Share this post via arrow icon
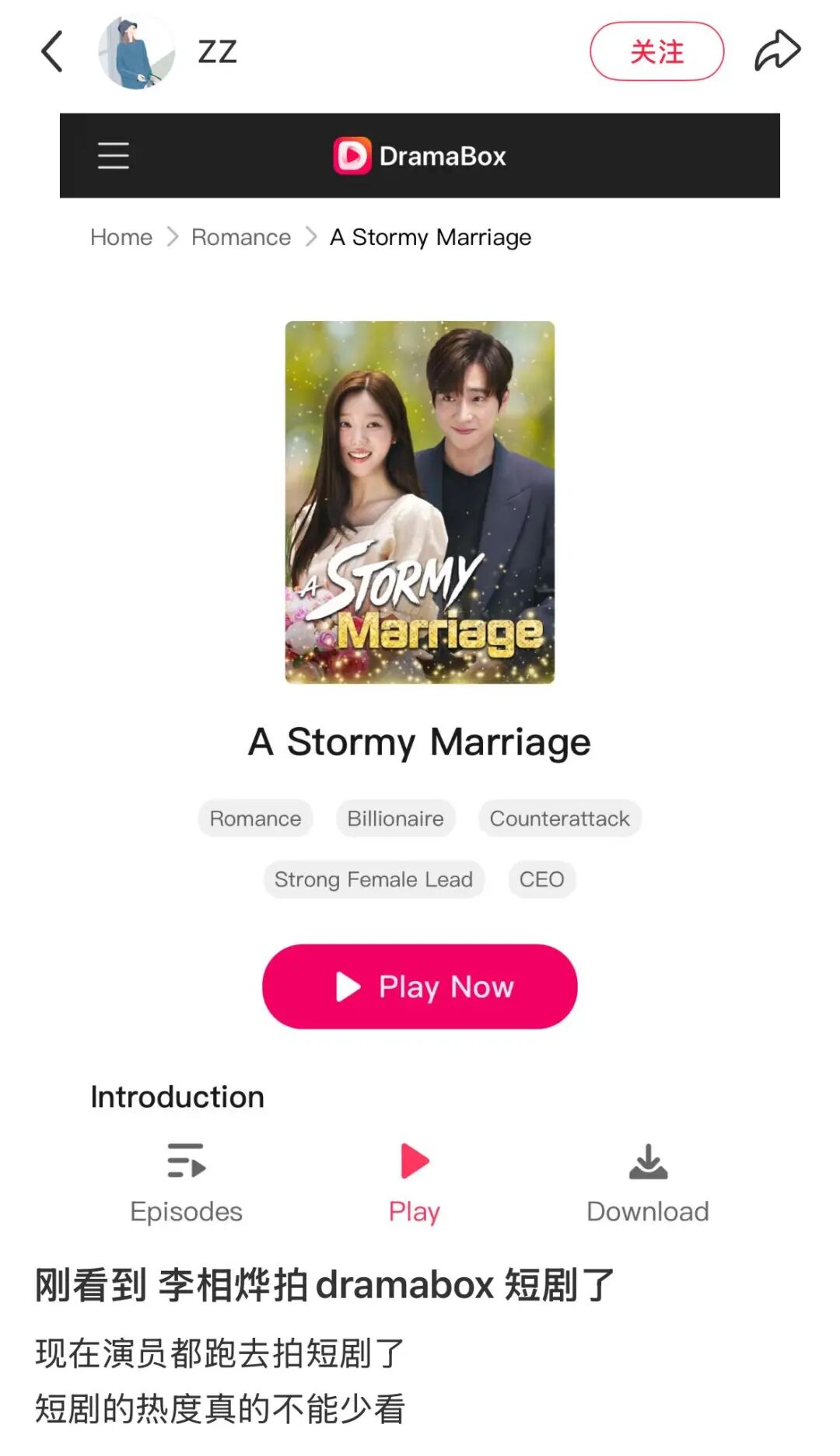 point(777,51)
